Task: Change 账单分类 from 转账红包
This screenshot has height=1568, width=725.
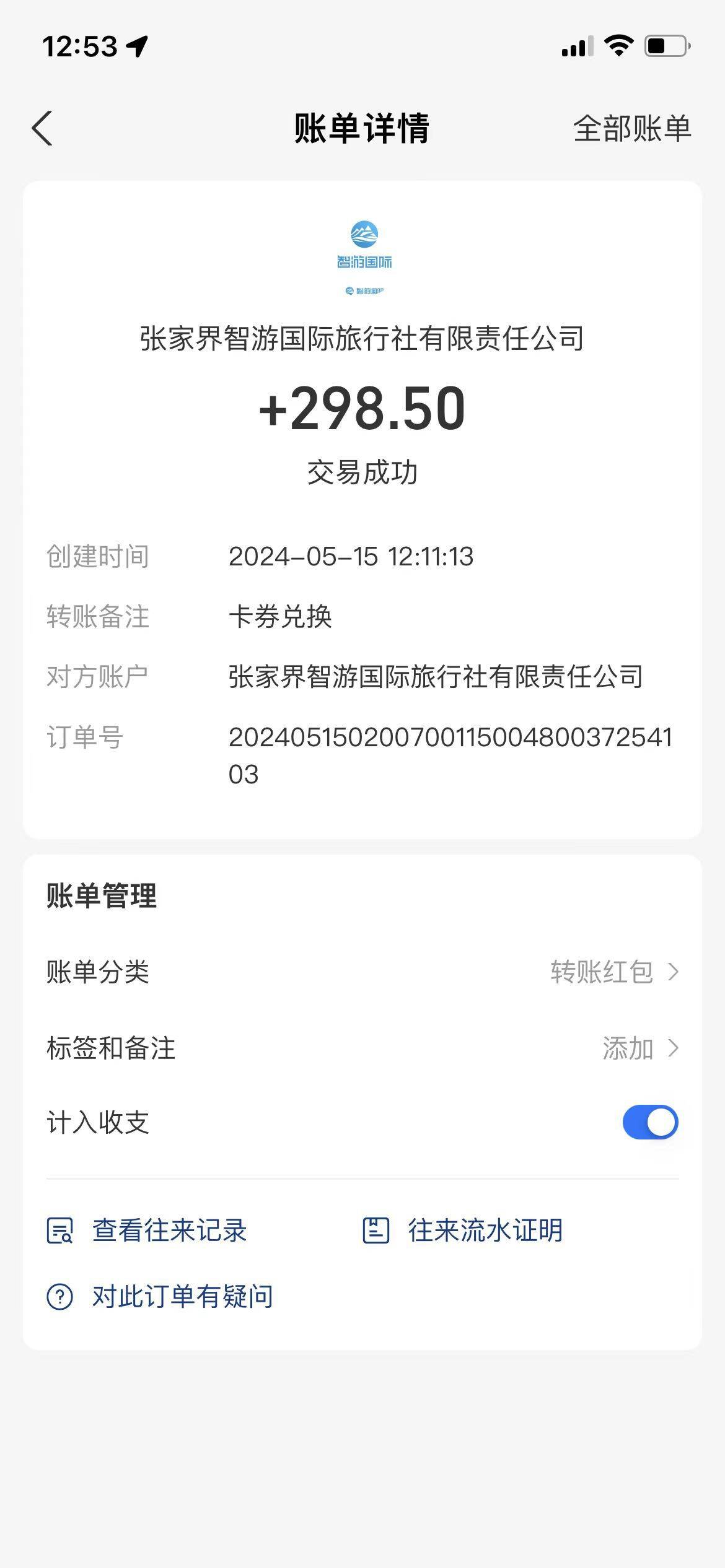Action: point(613,972)
